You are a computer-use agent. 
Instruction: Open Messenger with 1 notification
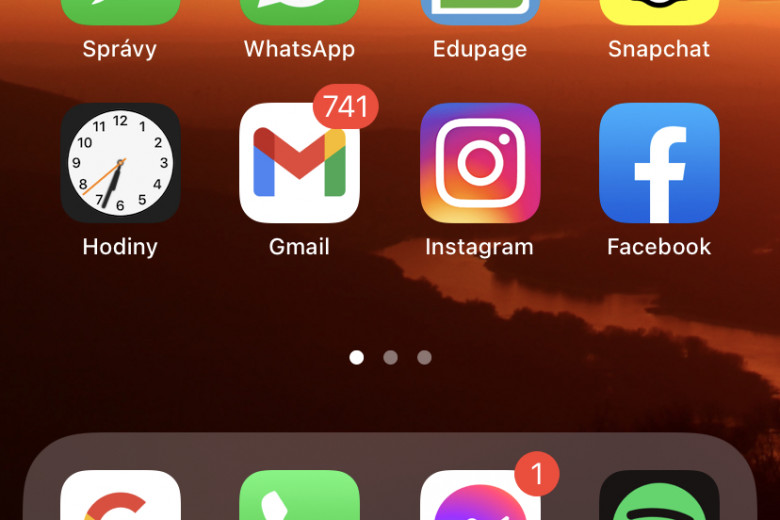[480, 497]
